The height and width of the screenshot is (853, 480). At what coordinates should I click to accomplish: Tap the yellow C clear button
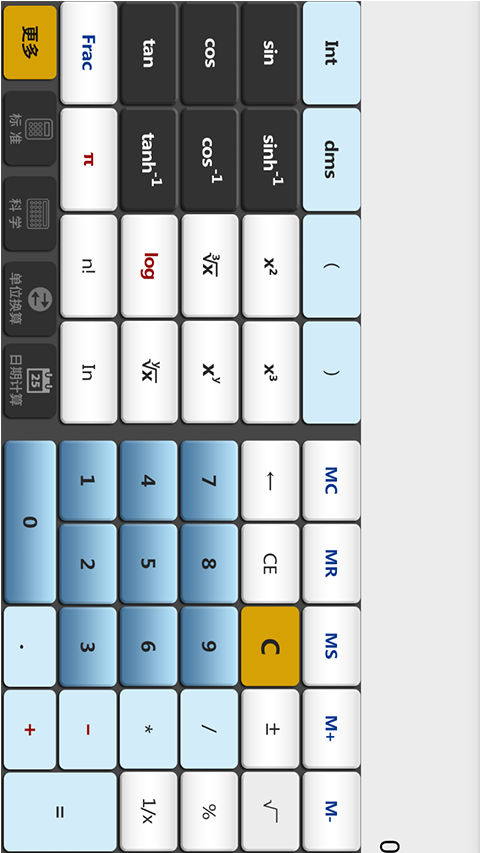270,646
